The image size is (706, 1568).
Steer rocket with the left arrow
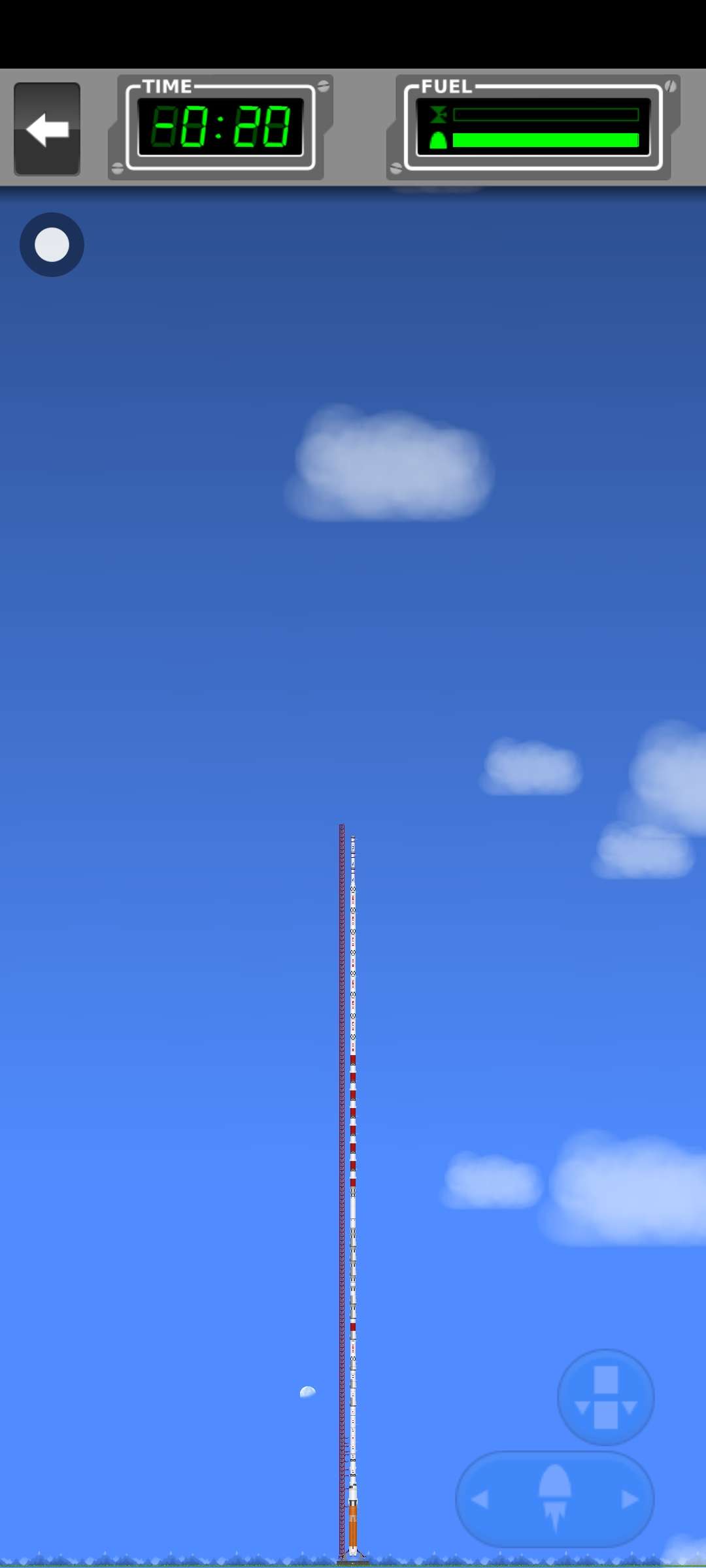tap(480, 1499)
